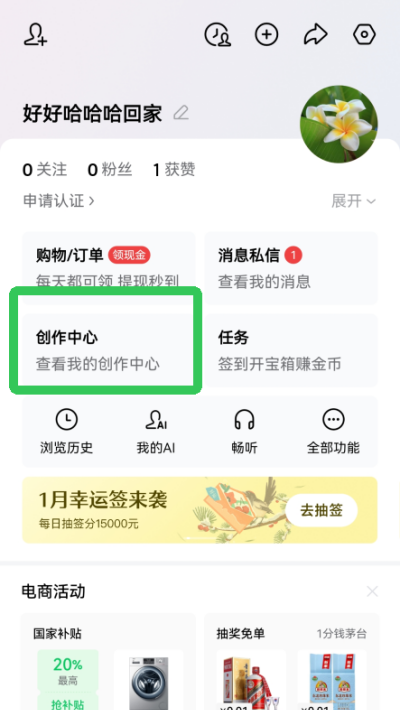
Task: Open 全部功能
Action: (x=333, y=432)
